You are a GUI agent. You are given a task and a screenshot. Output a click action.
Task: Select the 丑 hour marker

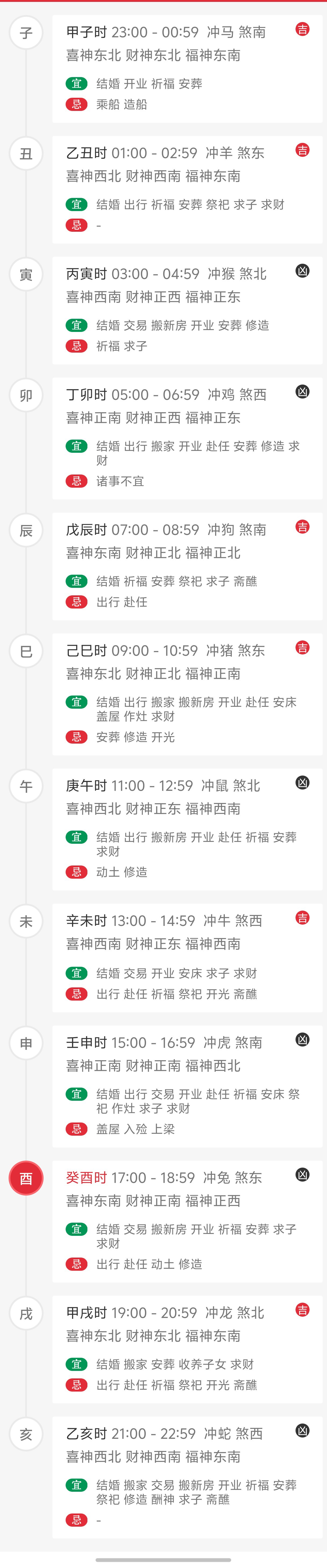(26, 153)
